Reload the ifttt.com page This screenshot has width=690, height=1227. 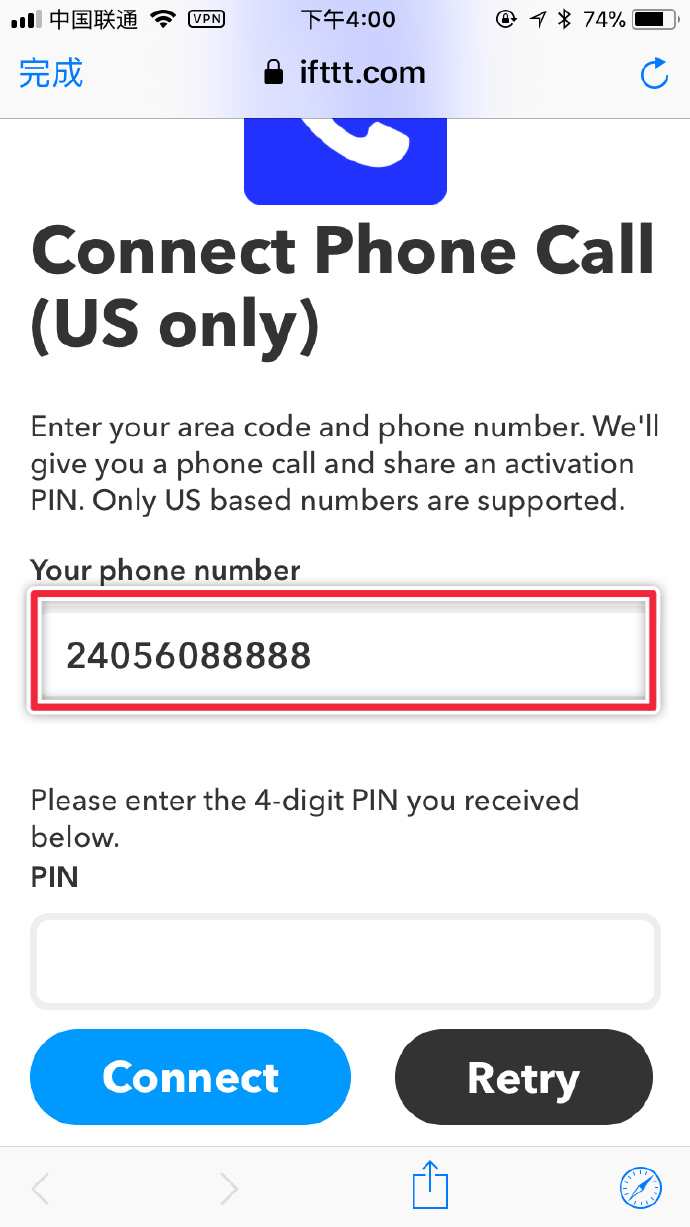coord(653,73)
